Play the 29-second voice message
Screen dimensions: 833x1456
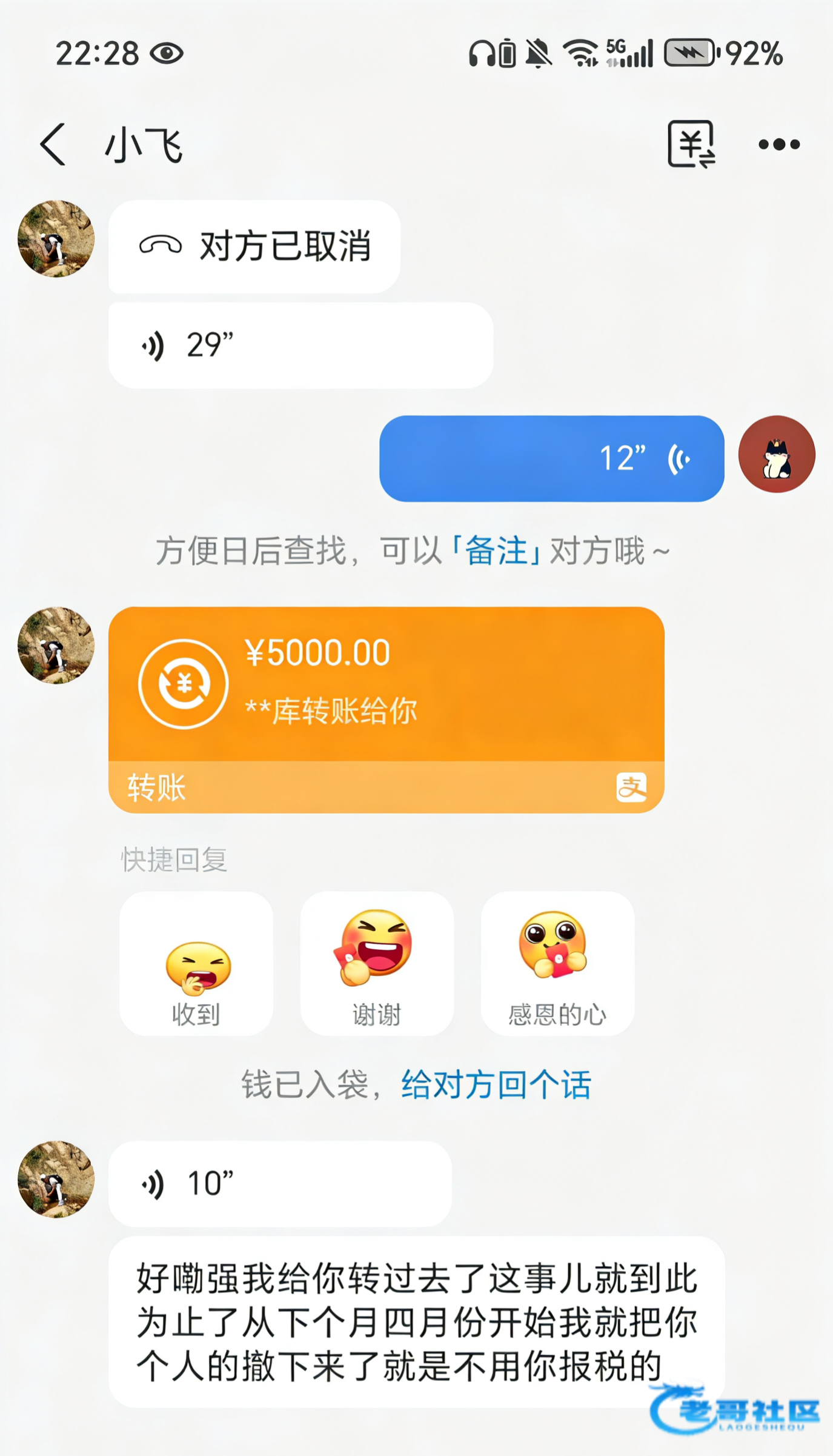[300, 346]
